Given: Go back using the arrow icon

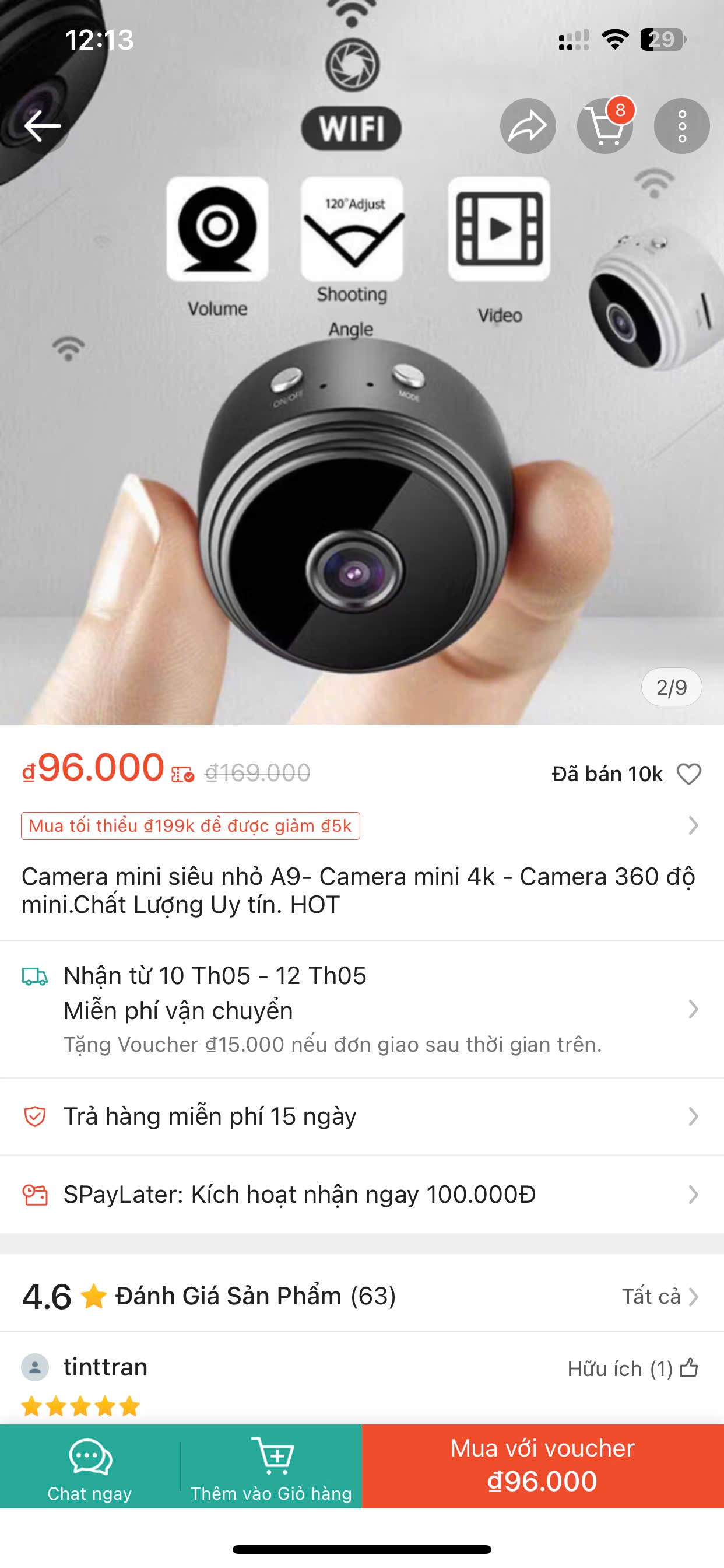Looking at the screenshot, I should (x=43, y=126).
